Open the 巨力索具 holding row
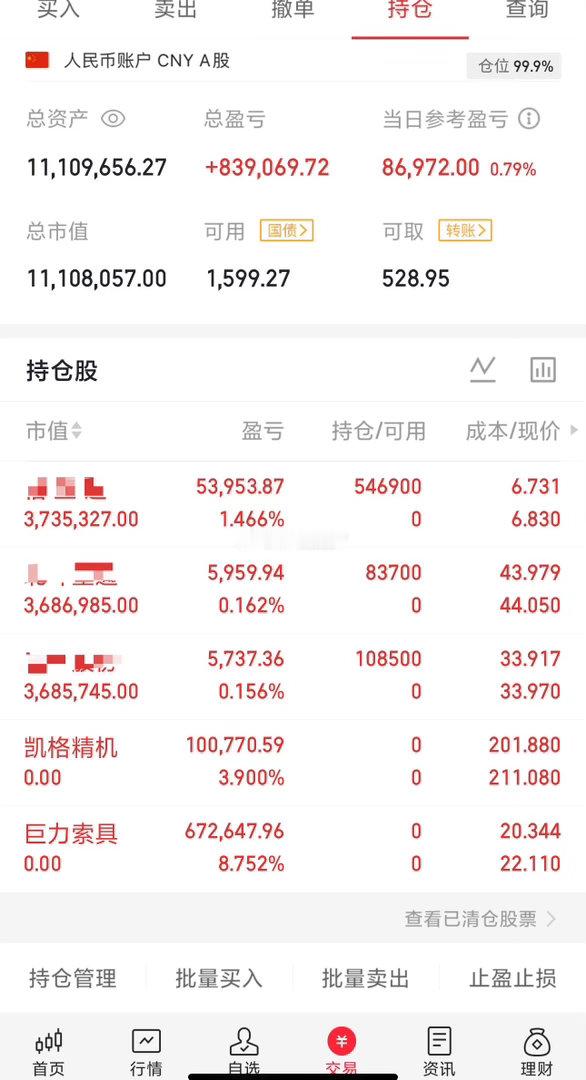 pyautogui.click(x=293, y=848)
